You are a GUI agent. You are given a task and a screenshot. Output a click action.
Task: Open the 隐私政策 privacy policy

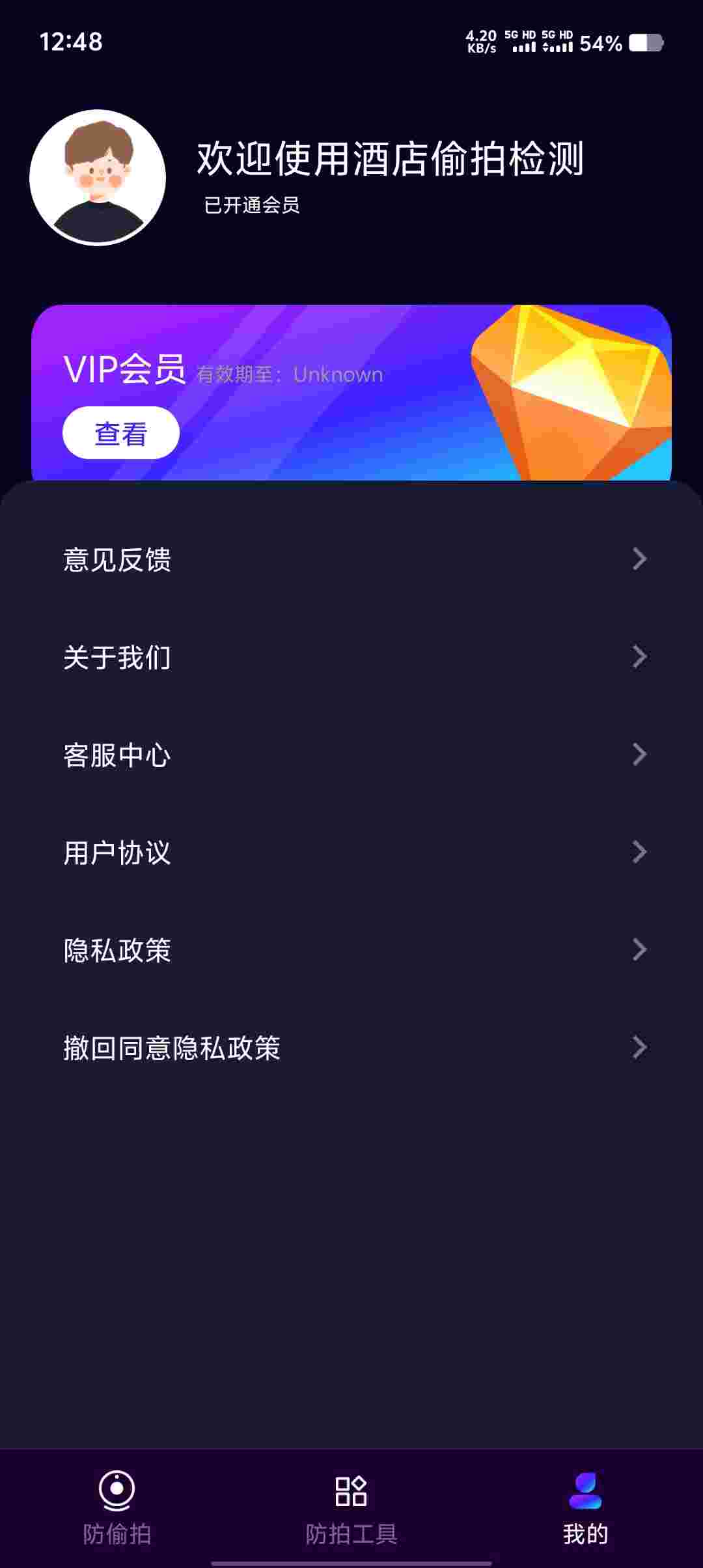click(x=351, y=950)
